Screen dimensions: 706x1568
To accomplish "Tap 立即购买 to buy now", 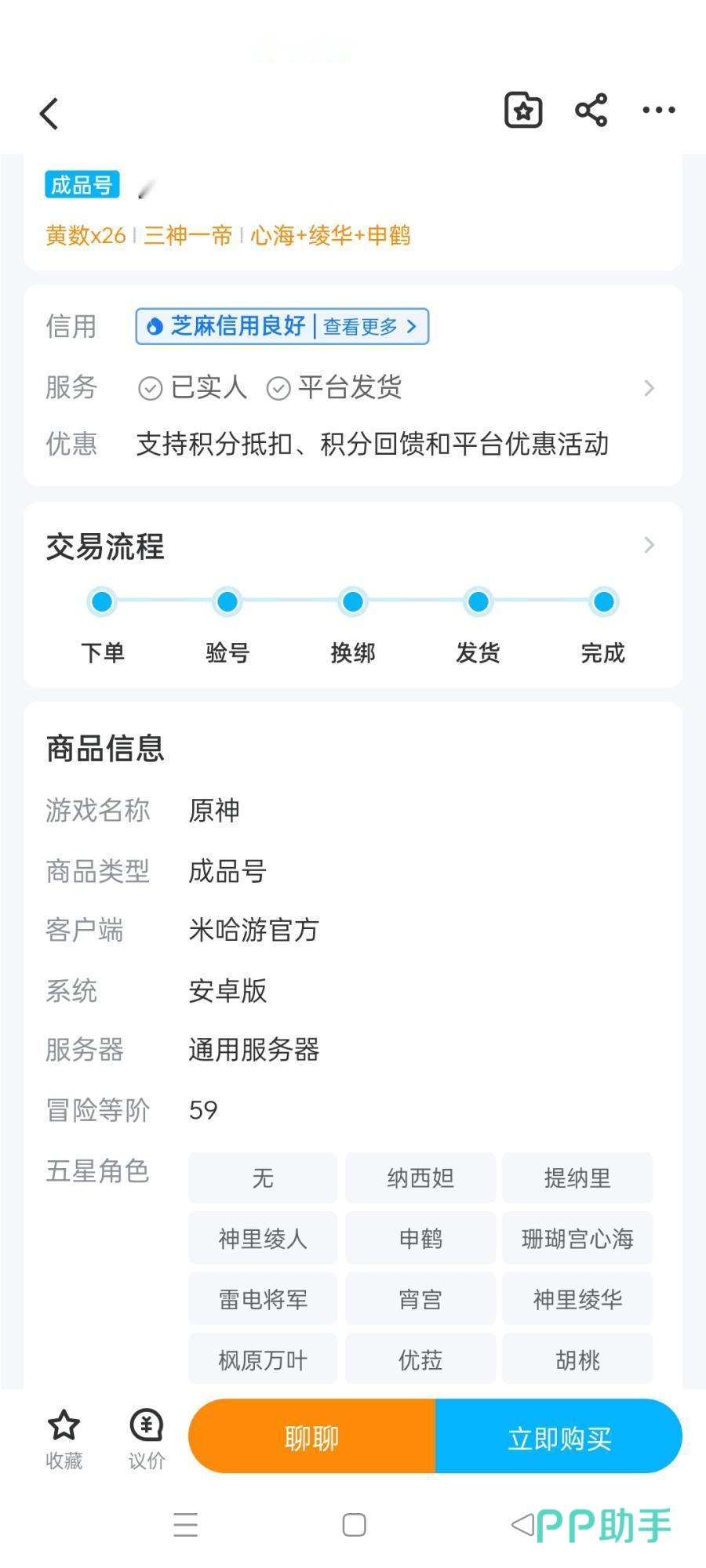I will 559,1438.
